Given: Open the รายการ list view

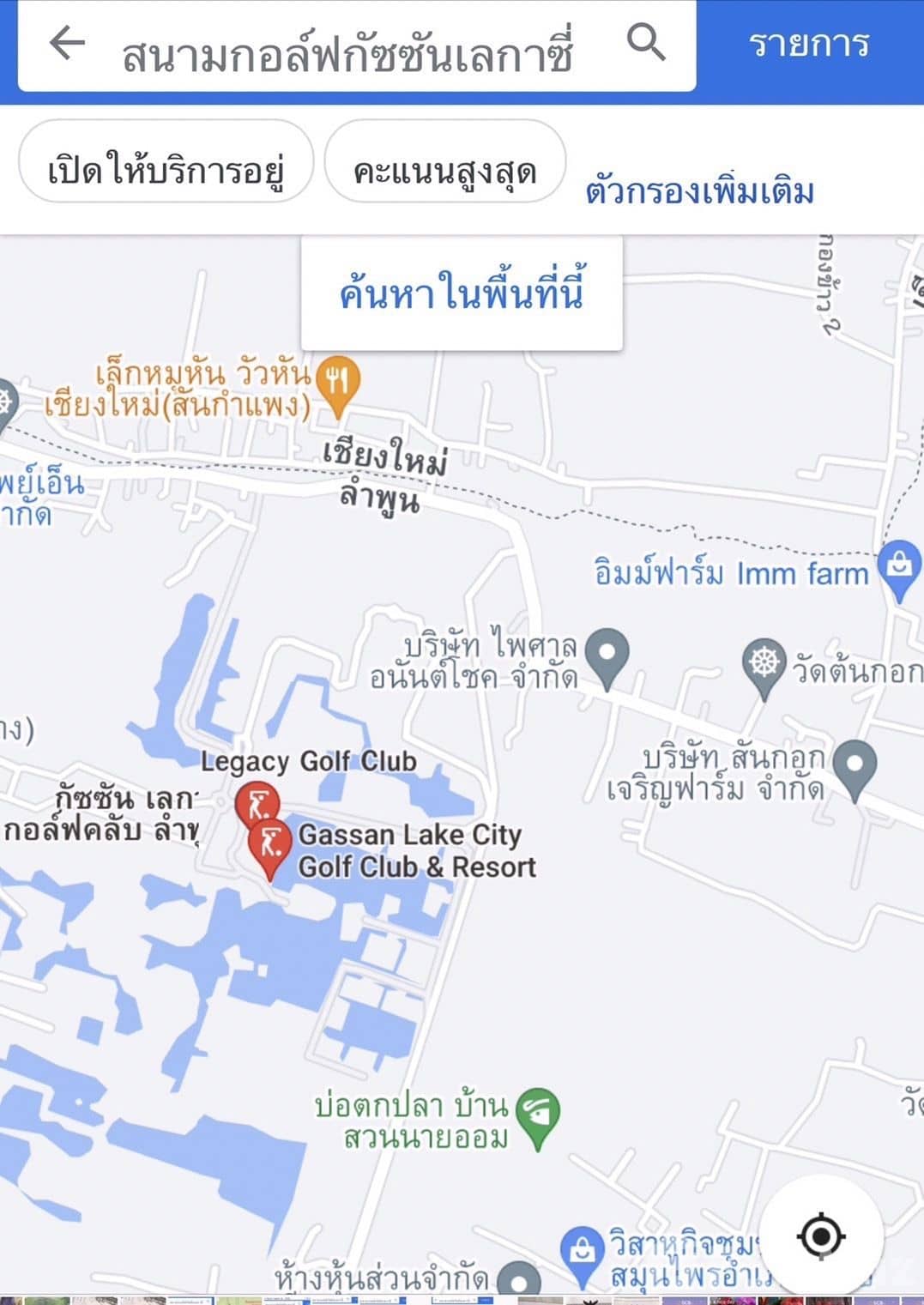Looking at the screenshot, I should 809,45.
